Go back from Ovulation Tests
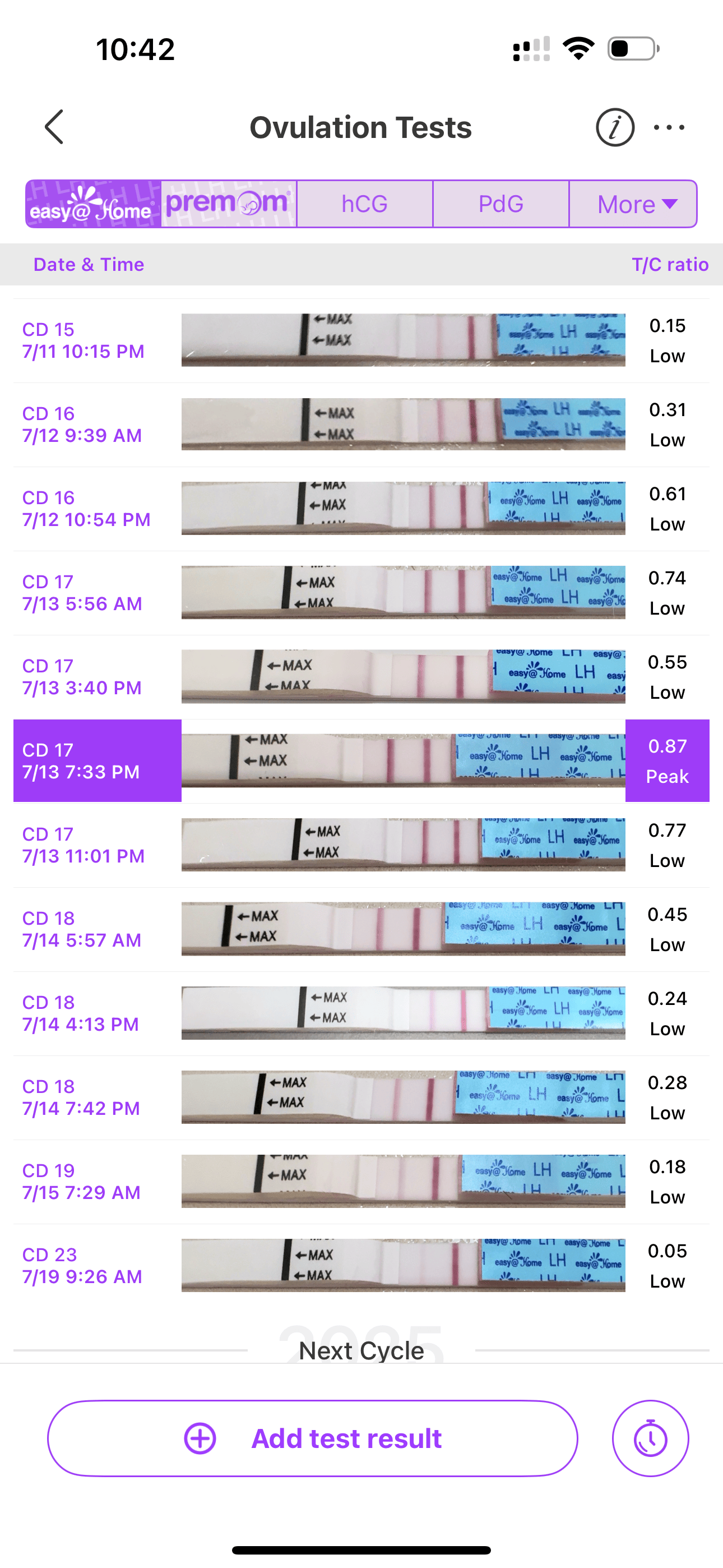 coord(54,127)
